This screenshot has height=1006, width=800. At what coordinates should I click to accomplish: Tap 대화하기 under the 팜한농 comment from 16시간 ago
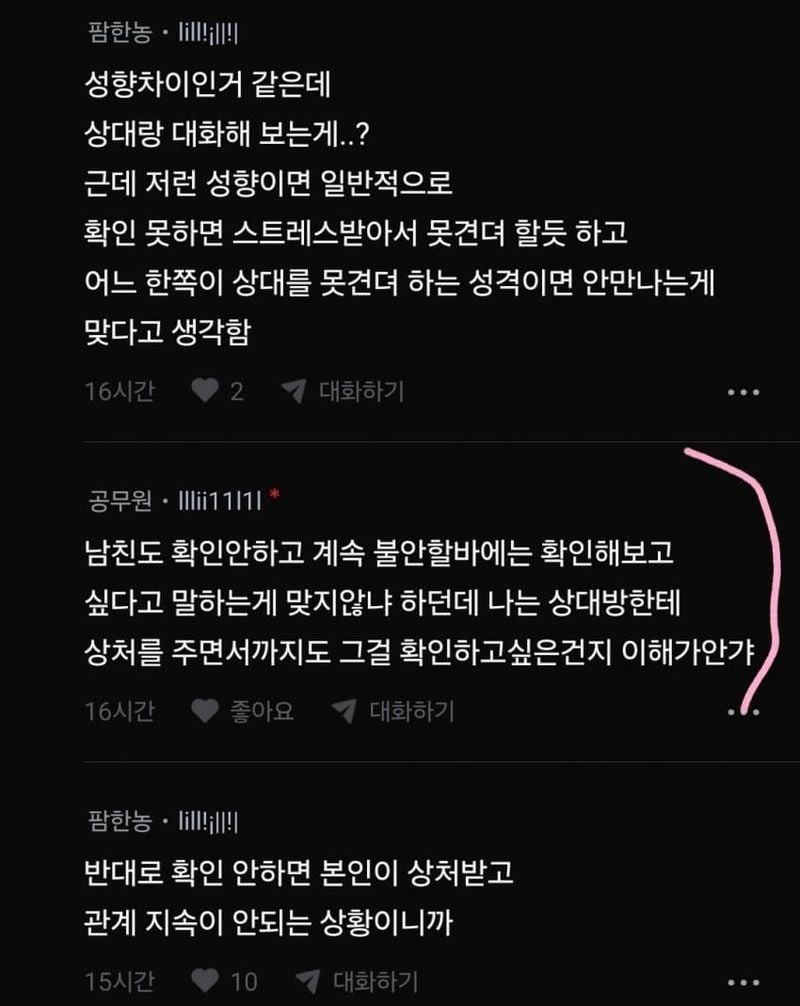(x=343, y=391)
